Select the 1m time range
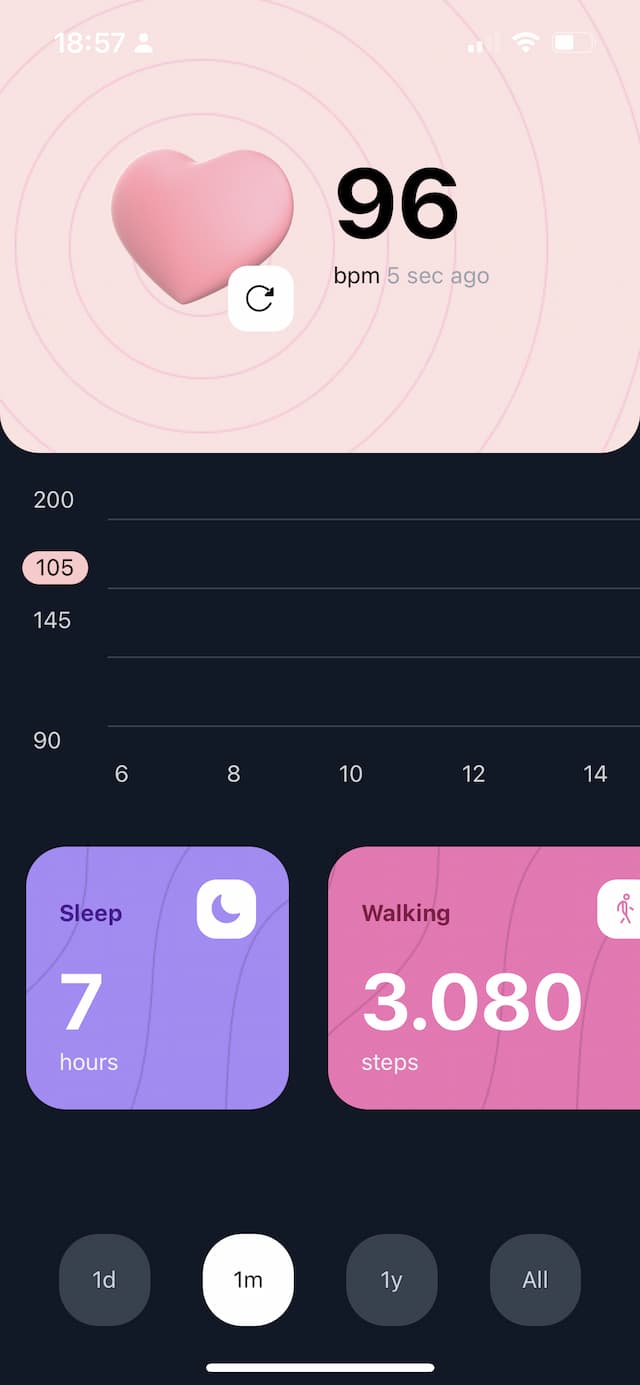 pos(248,1280)
